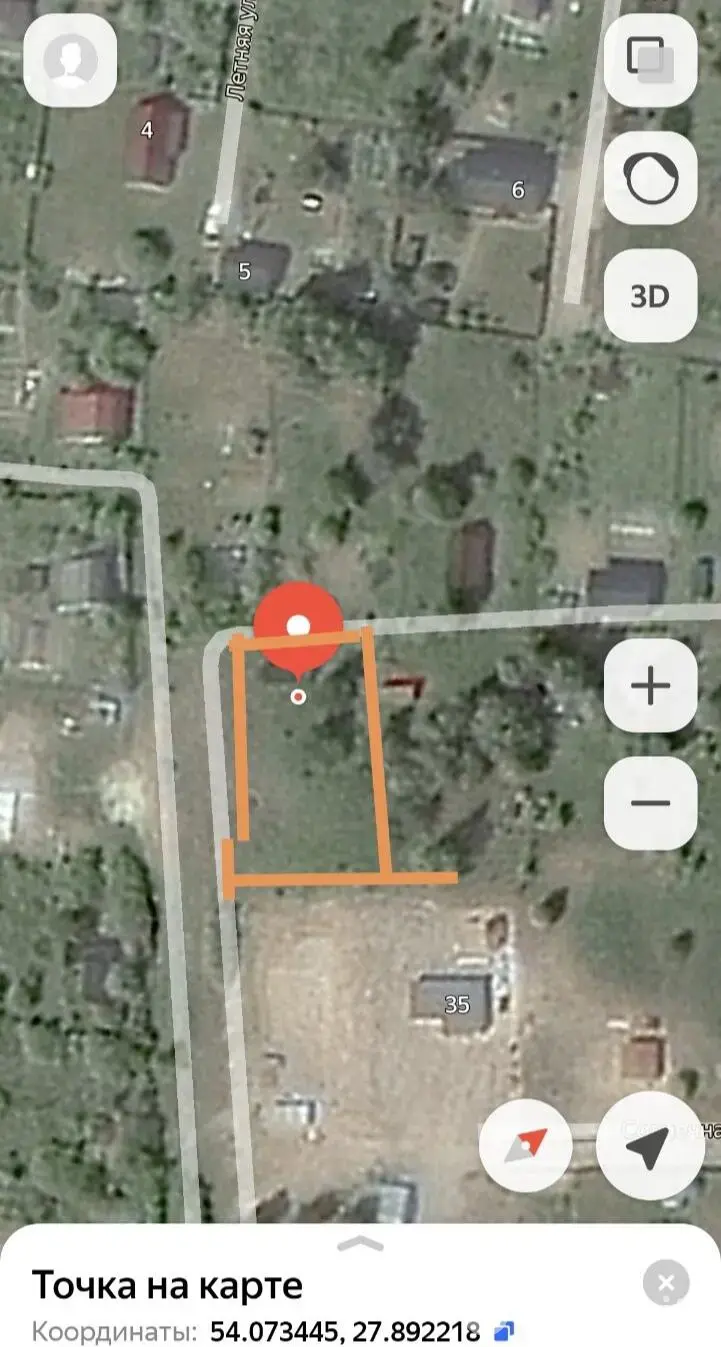Dismiss the Точка на карте card
The image size is (721, 1347).
point(663,1280)
